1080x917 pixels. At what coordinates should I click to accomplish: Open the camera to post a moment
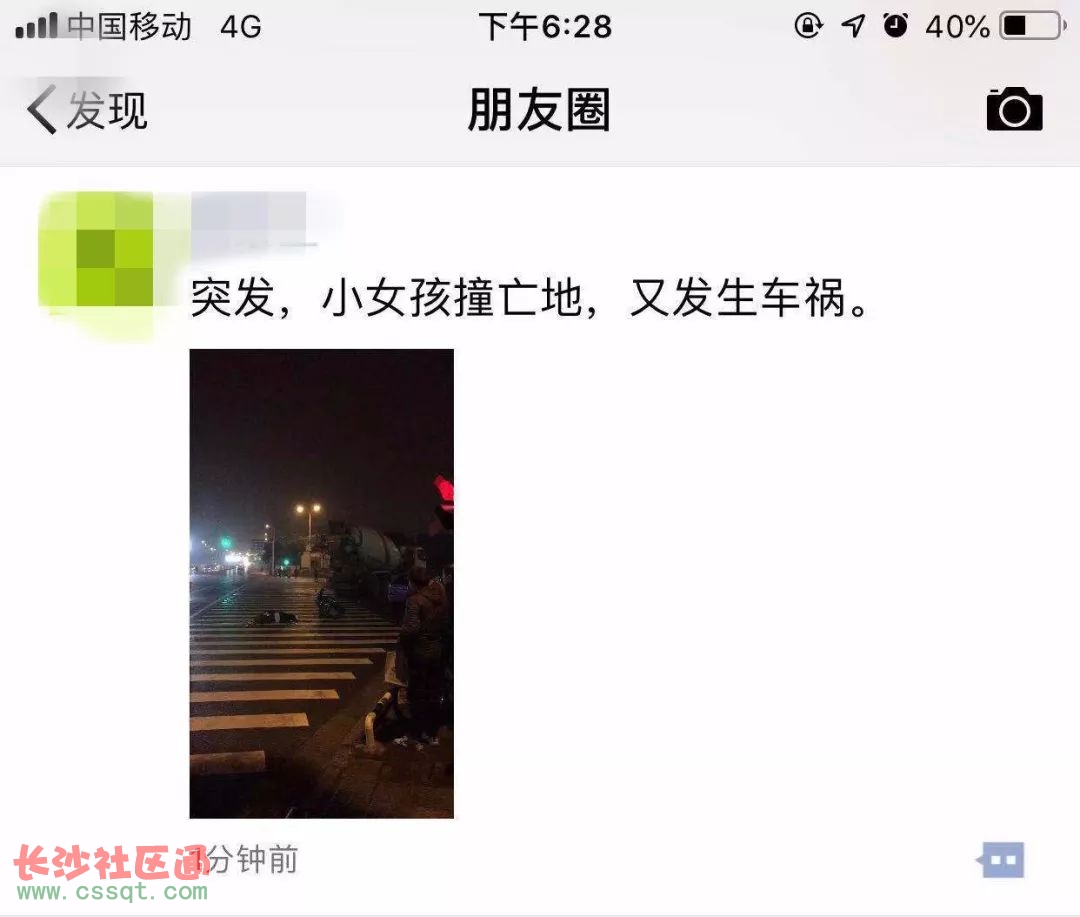point(1014,109)
